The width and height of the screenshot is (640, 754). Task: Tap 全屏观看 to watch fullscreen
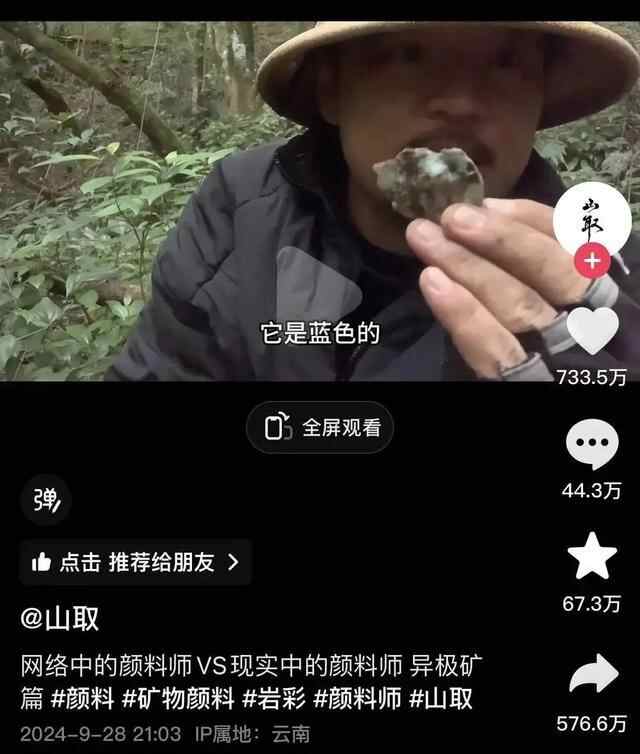320,428
